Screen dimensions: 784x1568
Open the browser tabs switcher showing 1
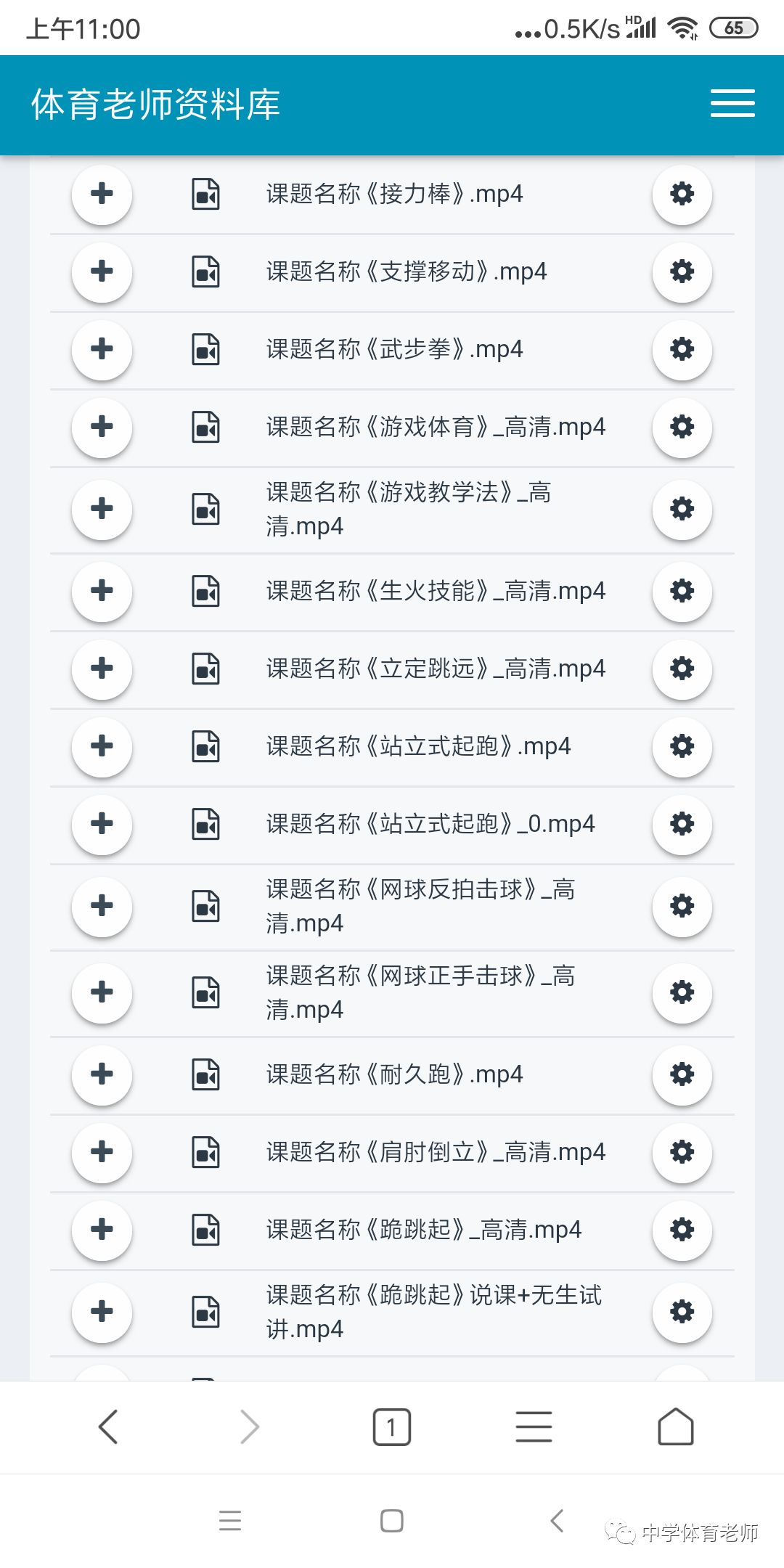(392, 1427)
